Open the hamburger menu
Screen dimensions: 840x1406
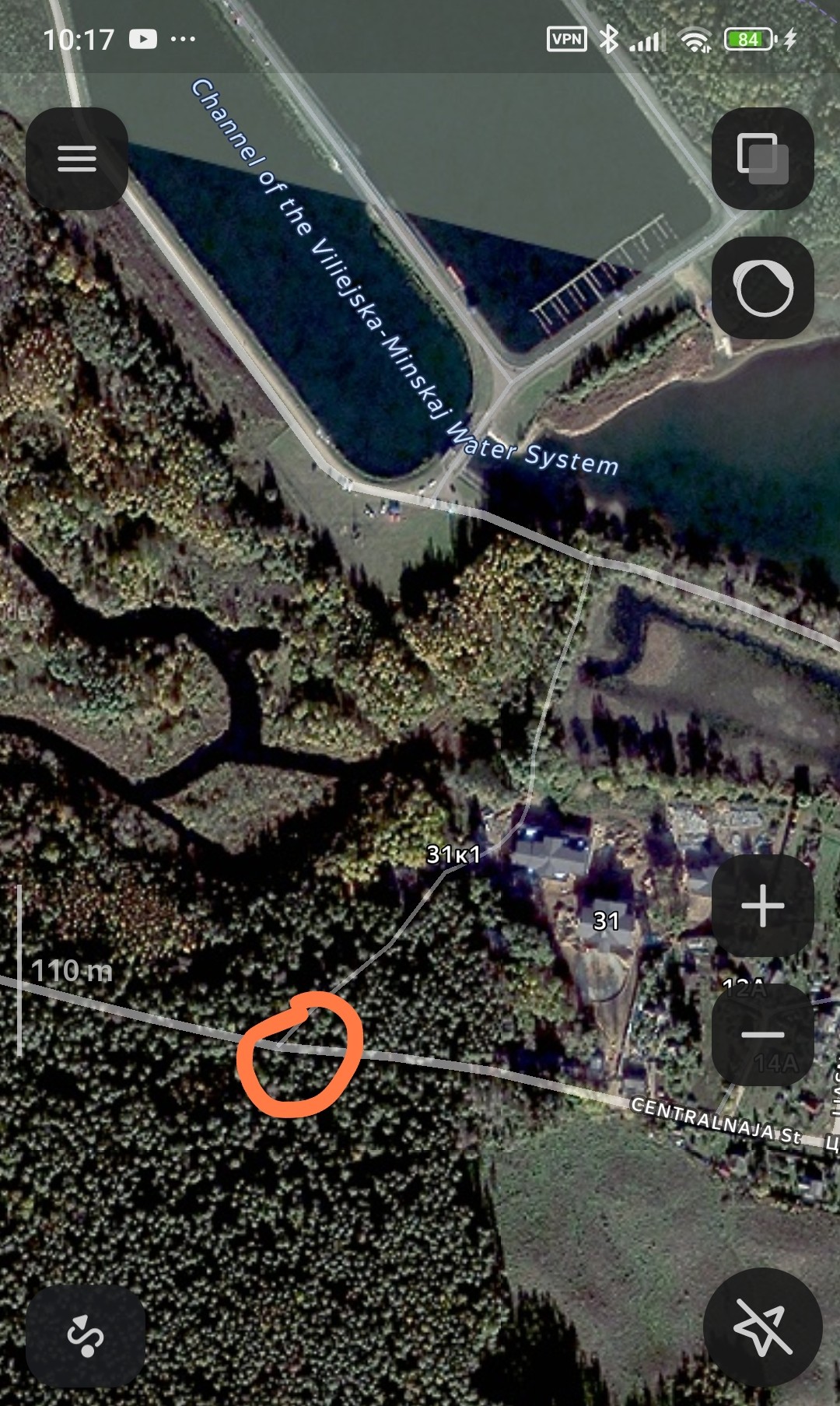point(77,159)
